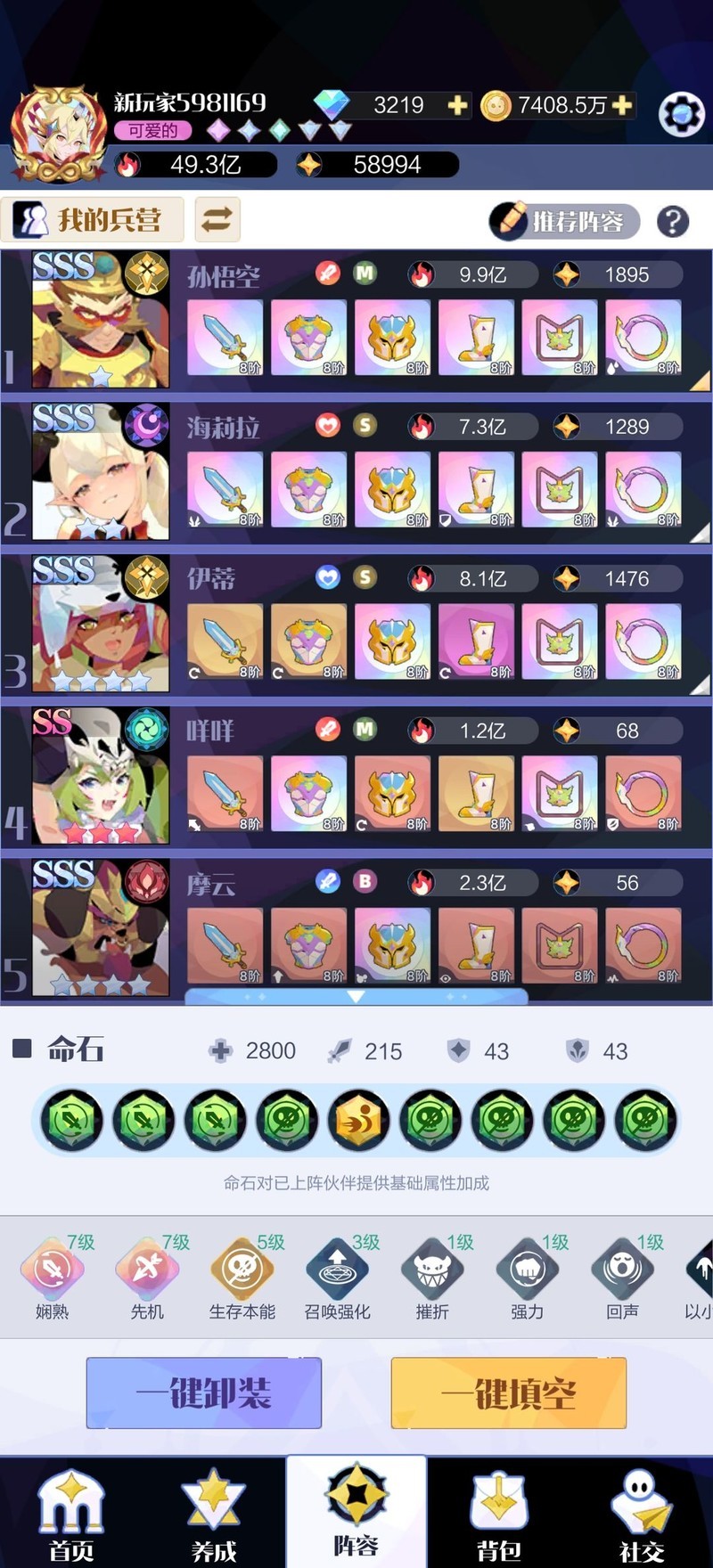Select 海莉拉 hero portrait

coord(100,472)
